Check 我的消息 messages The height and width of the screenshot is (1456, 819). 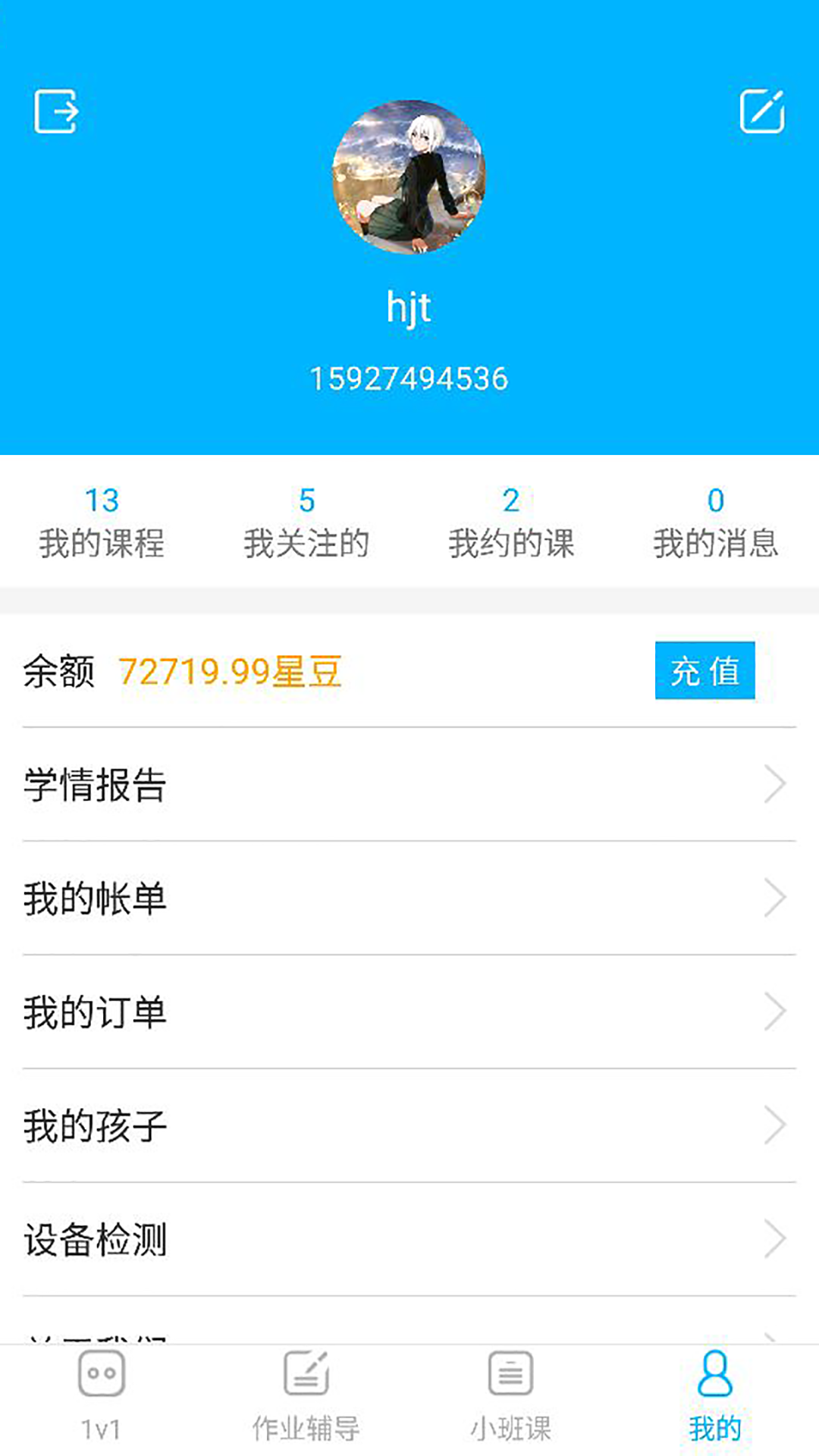[716, 522]
